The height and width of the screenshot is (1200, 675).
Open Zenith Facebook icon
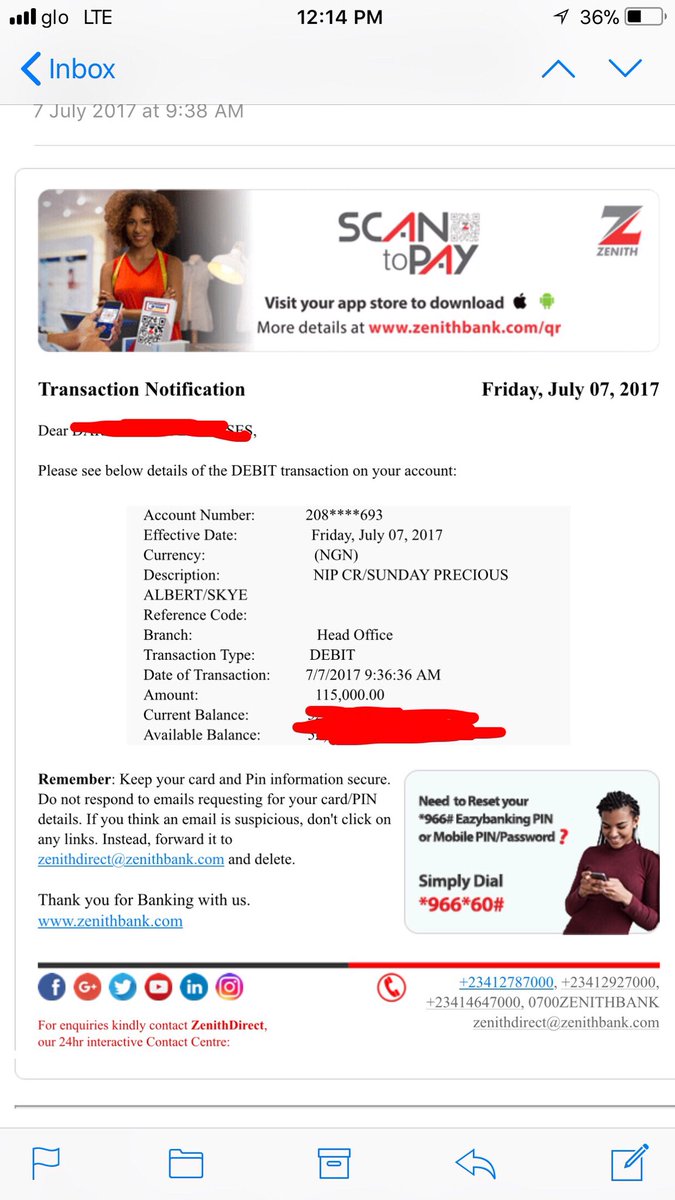click(x=52, y=987)
